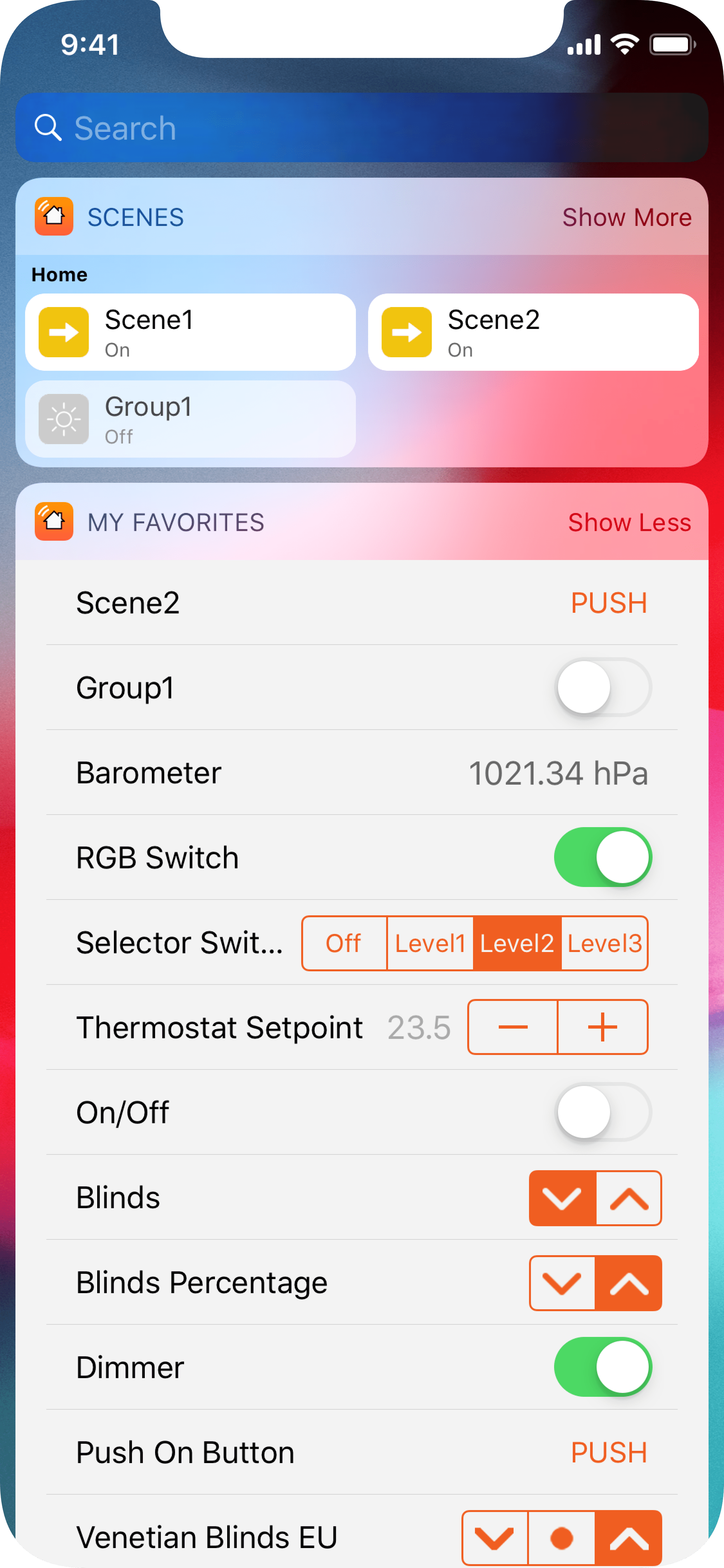Tap PUSH for Push On Button
The image size is (724, 1568).
[608, 1453]
